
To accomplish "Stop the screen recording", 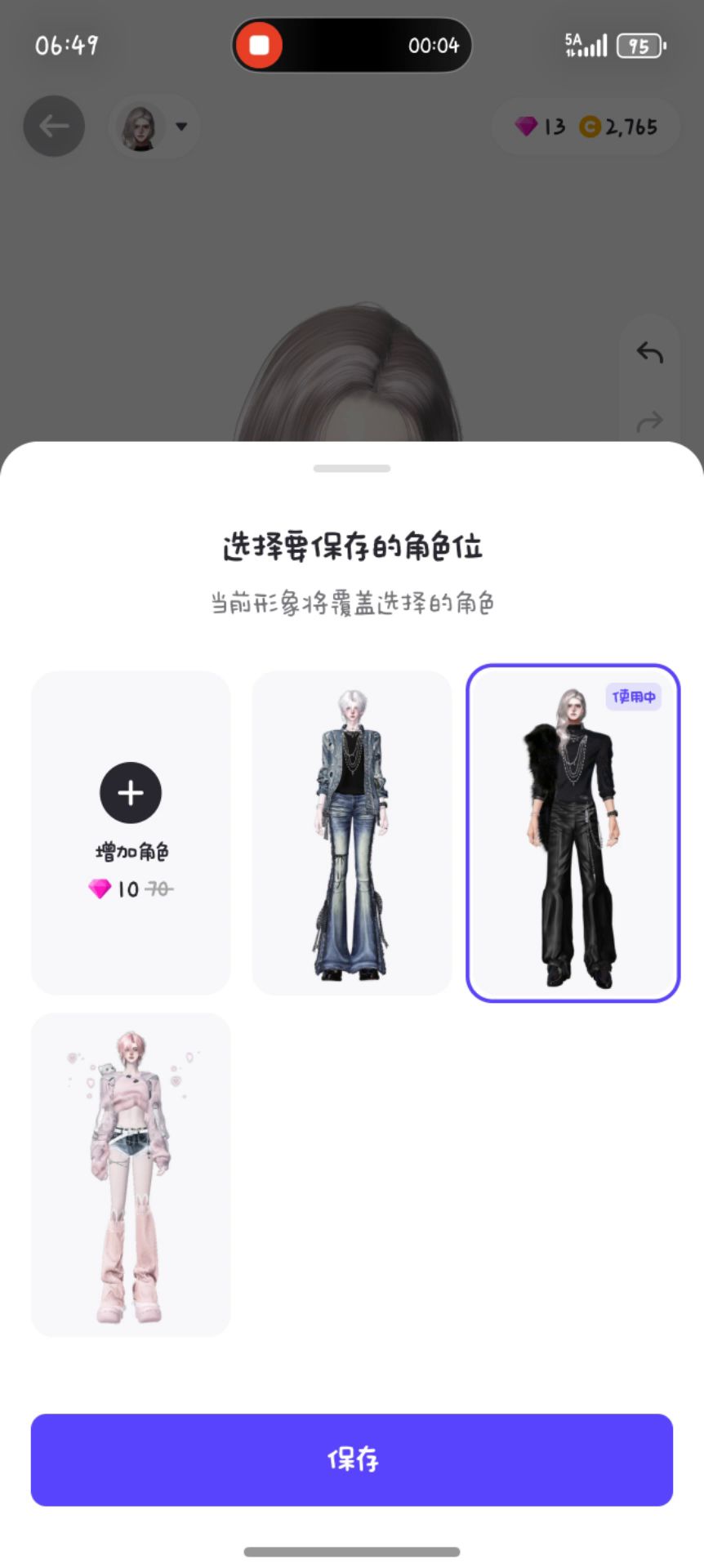I will 259,45.
